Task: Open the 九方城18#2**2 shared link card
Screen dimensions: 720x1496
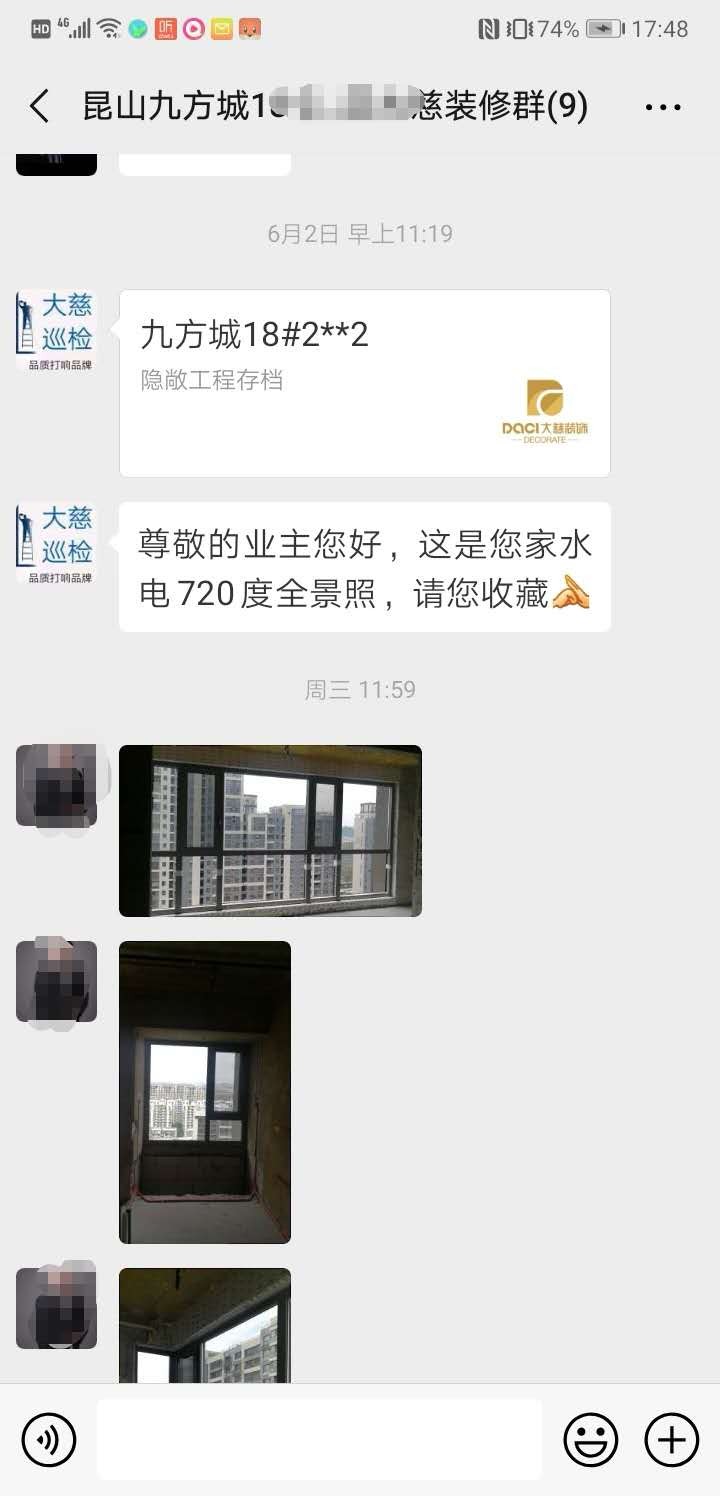Action: [x=364, y=383]
